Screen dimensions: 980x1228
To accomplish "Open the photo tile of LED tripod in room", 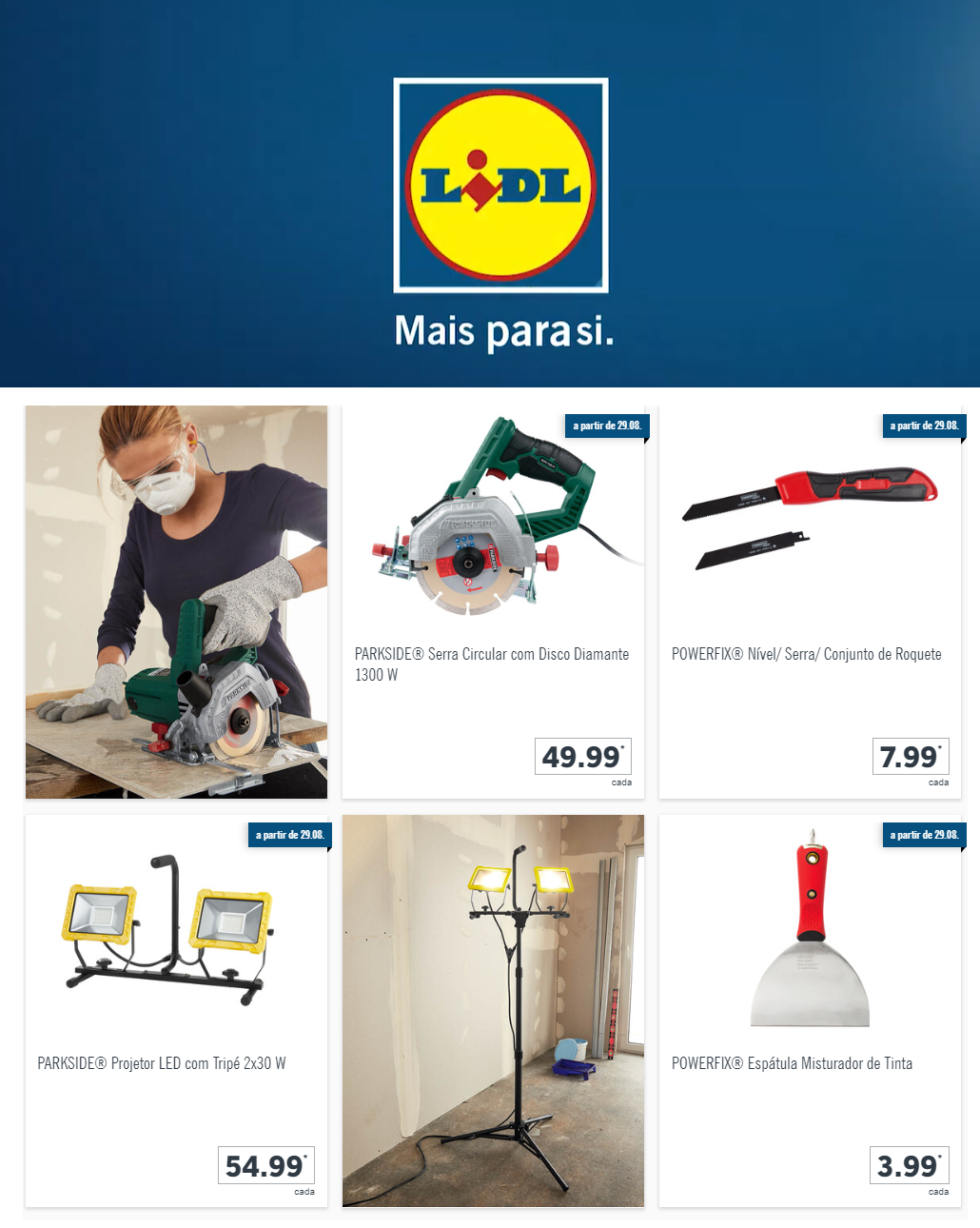I will 493,1011.
